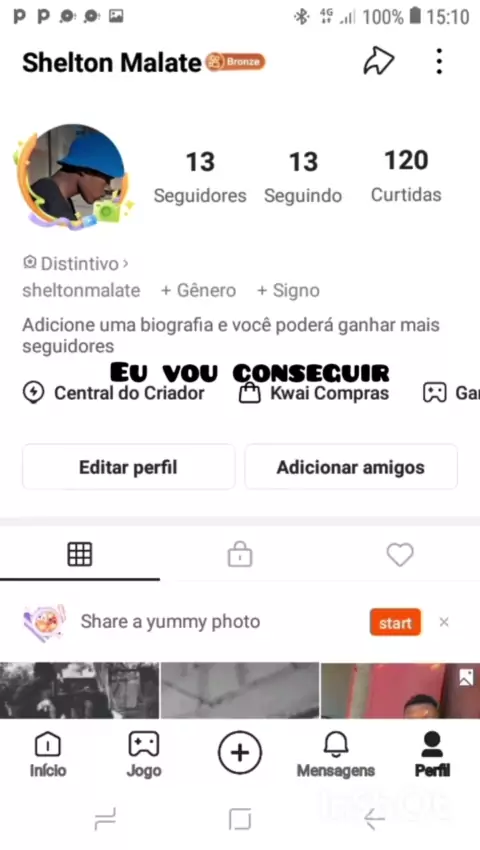
Task: Tap the profile avatar picture
Action: pyautogui.click(x=73, y=176)
